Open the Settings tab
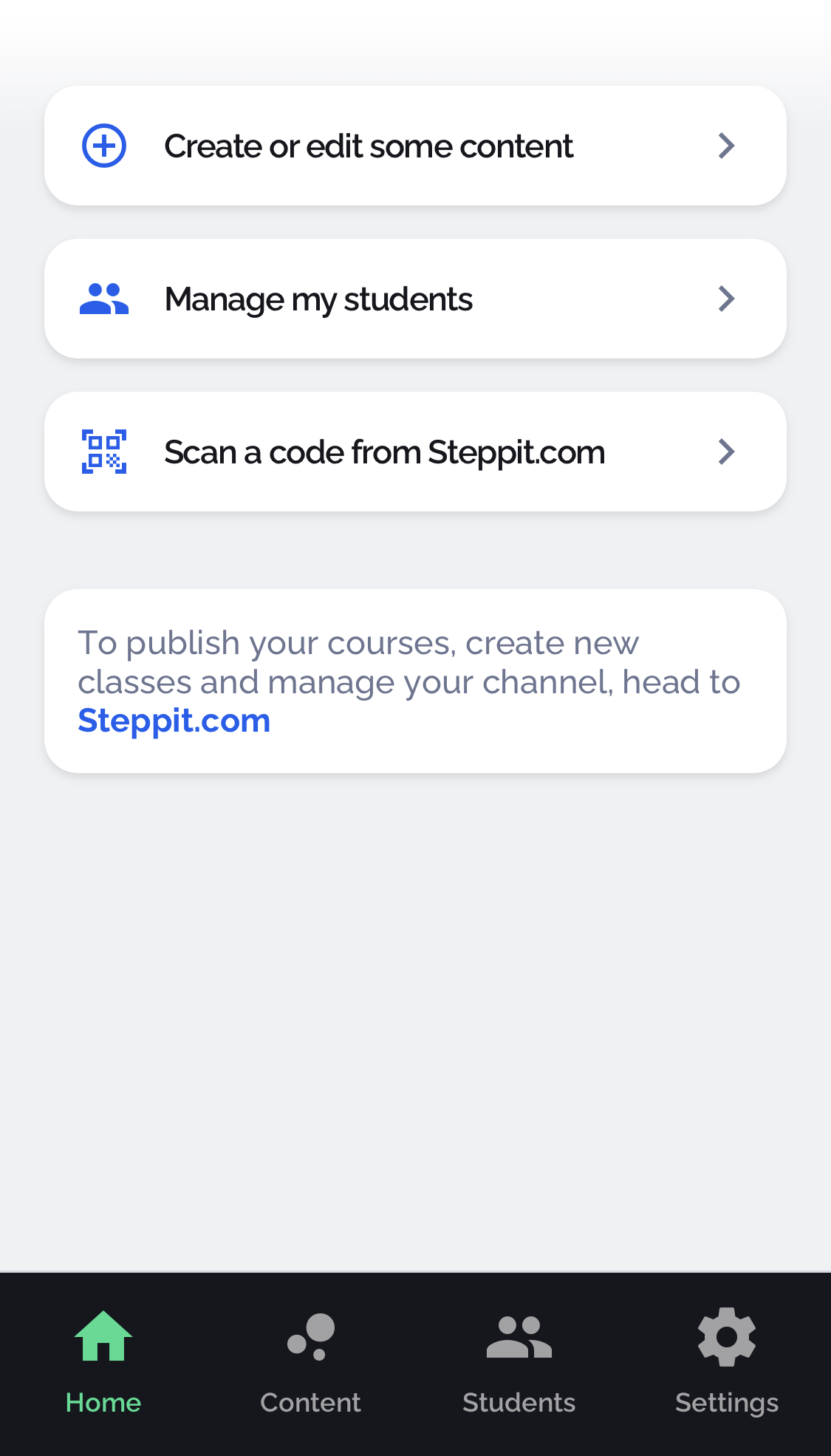 [x=727, y=1362]
